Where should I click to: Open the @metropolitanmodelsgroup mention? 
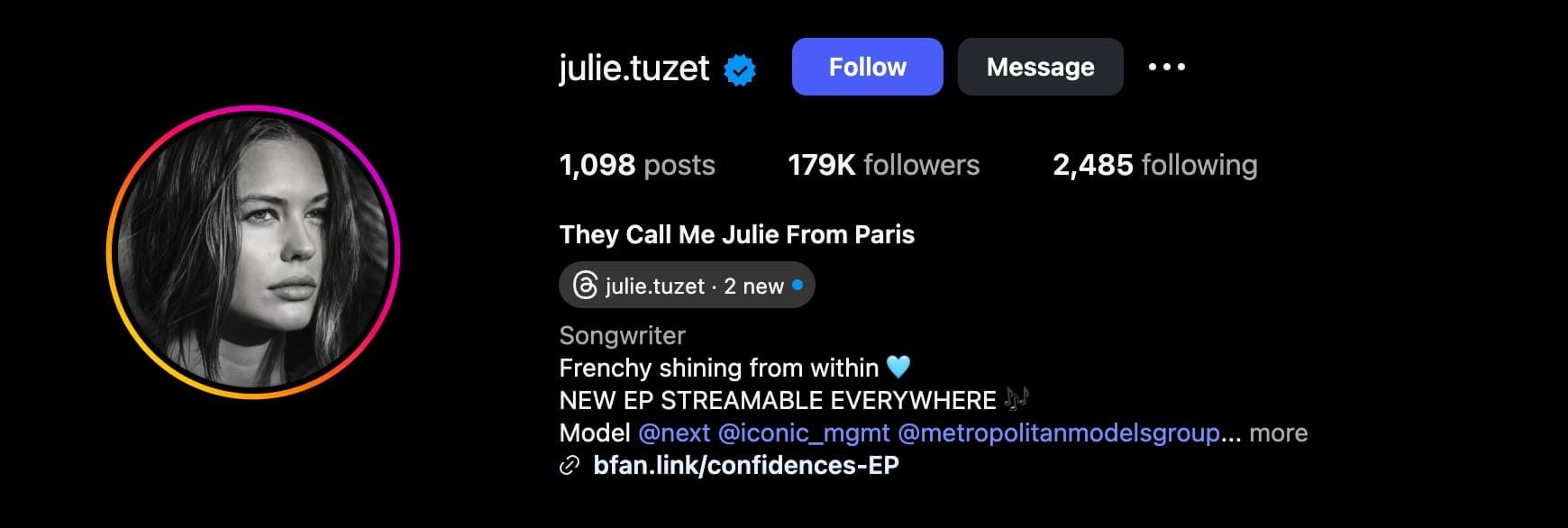pyautogui.click(x=1059, y=433)
